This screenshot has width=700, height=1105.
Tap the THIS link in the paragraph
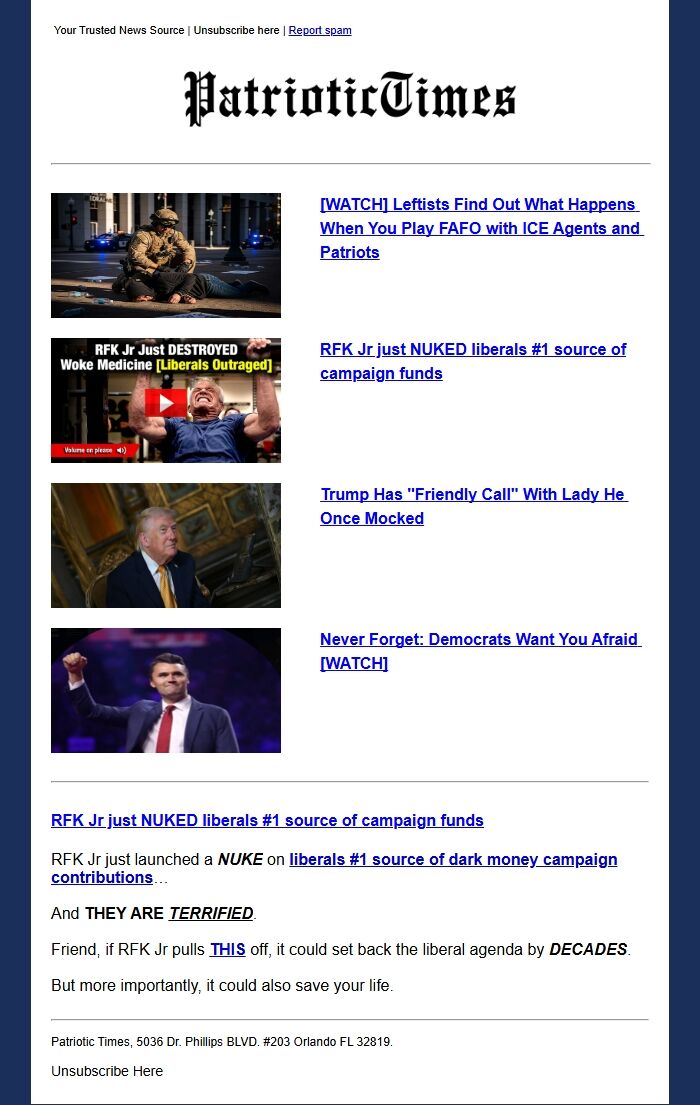coord(227,949)
